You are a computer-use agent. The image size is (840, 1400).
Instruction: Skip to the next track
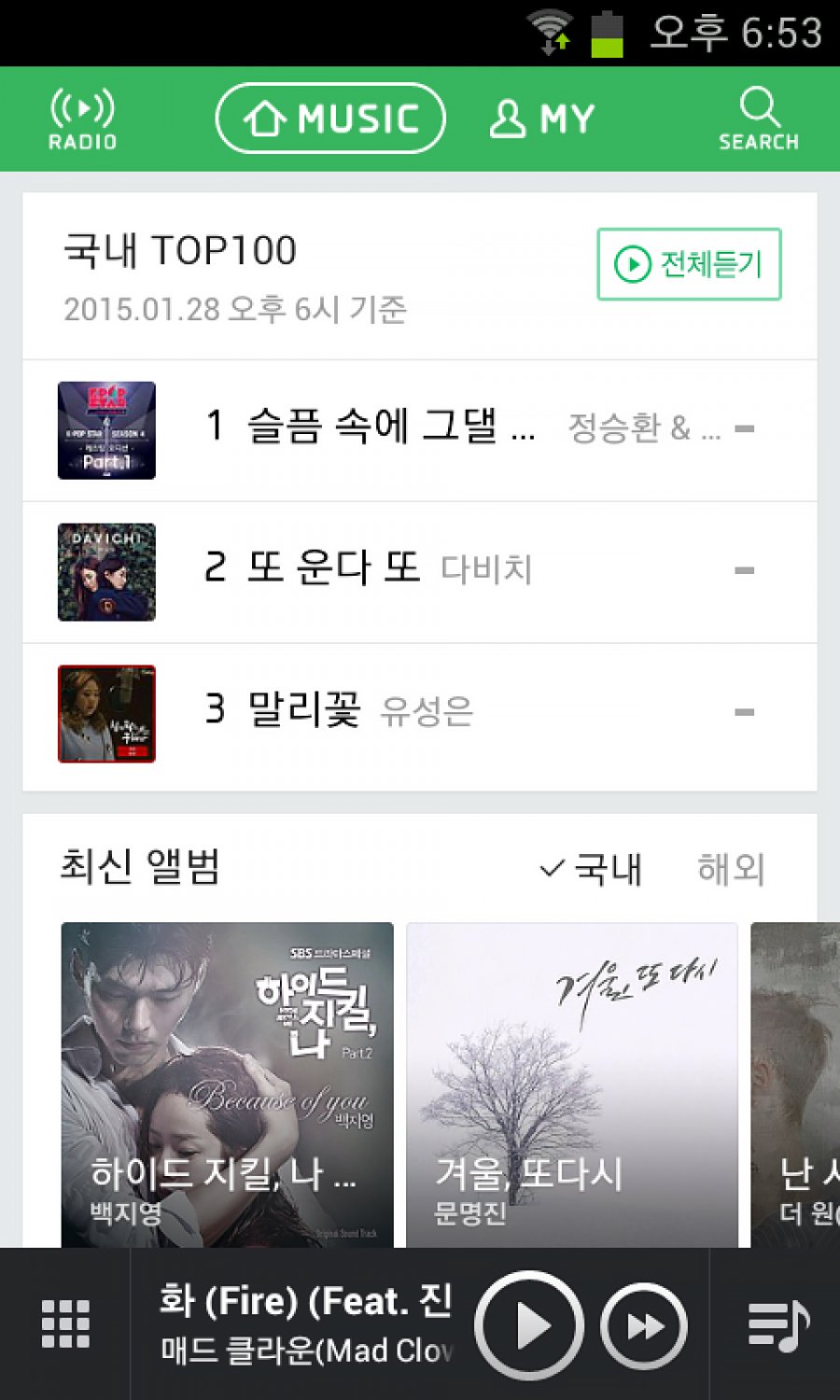pyautogui.click(x=644, y=1324)
